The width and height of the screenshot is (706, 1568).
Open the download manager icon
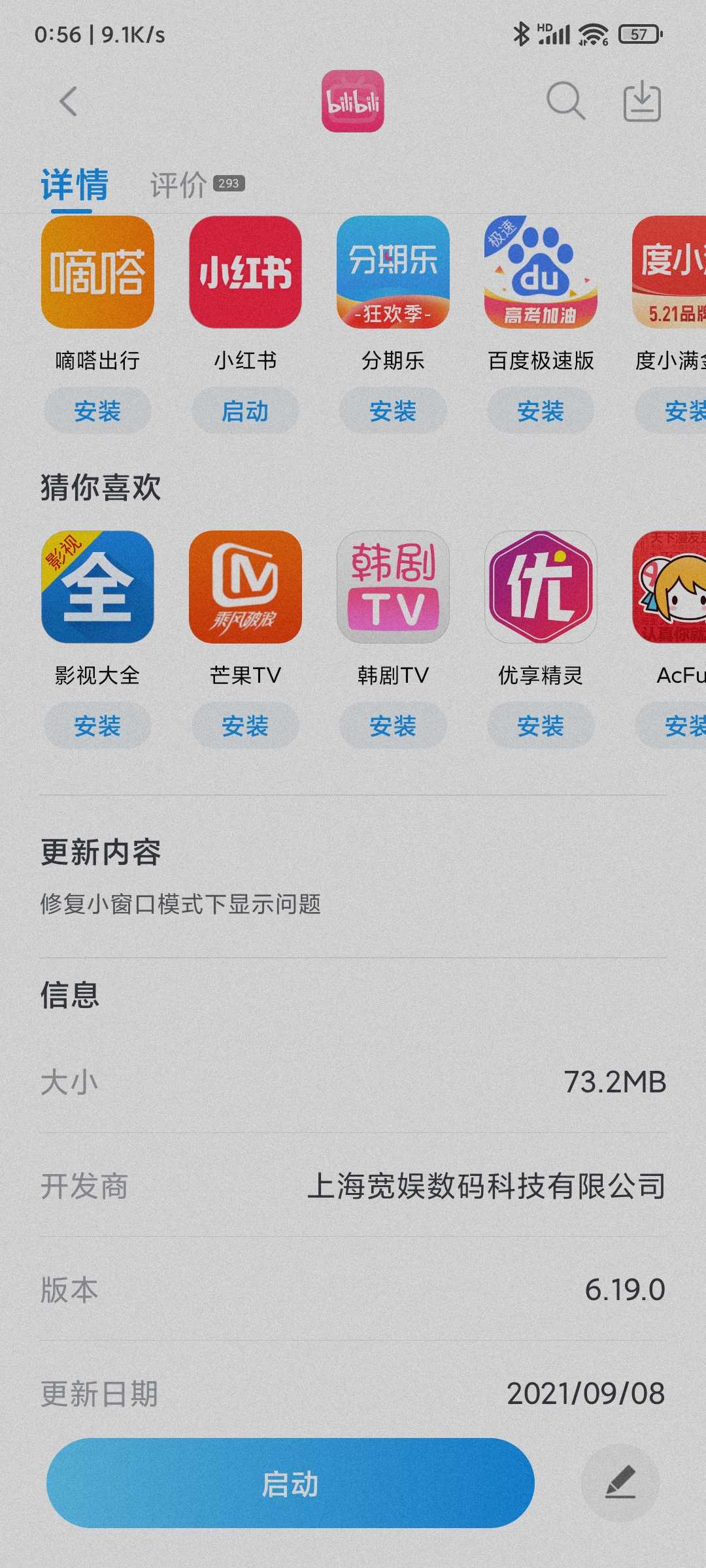coord(641,101)
